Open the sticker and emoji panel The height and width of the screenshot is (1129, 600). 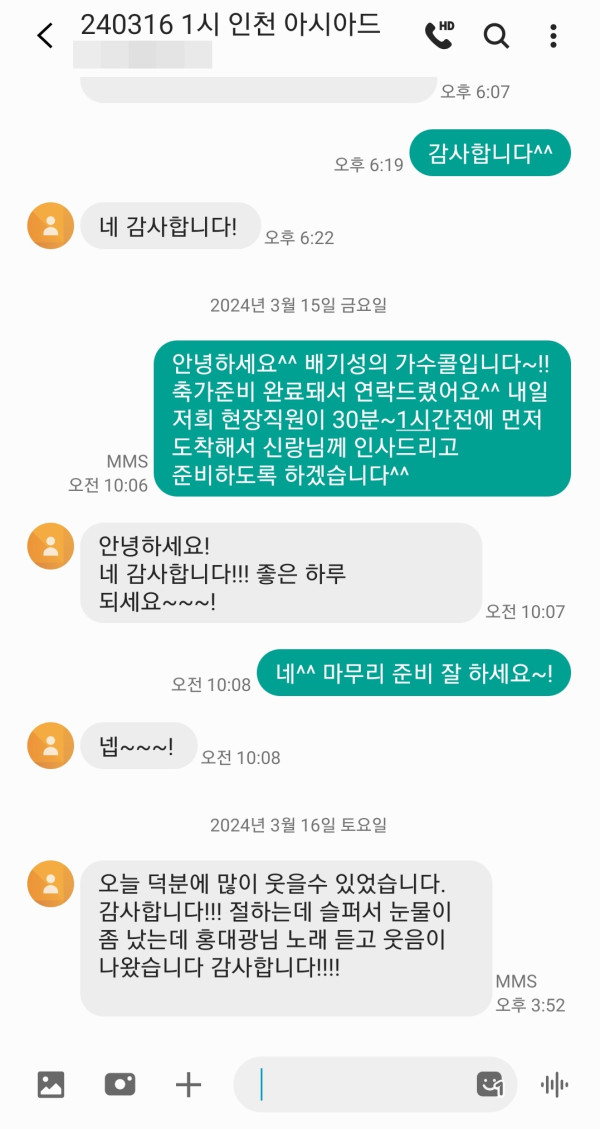click(489, 1084)
